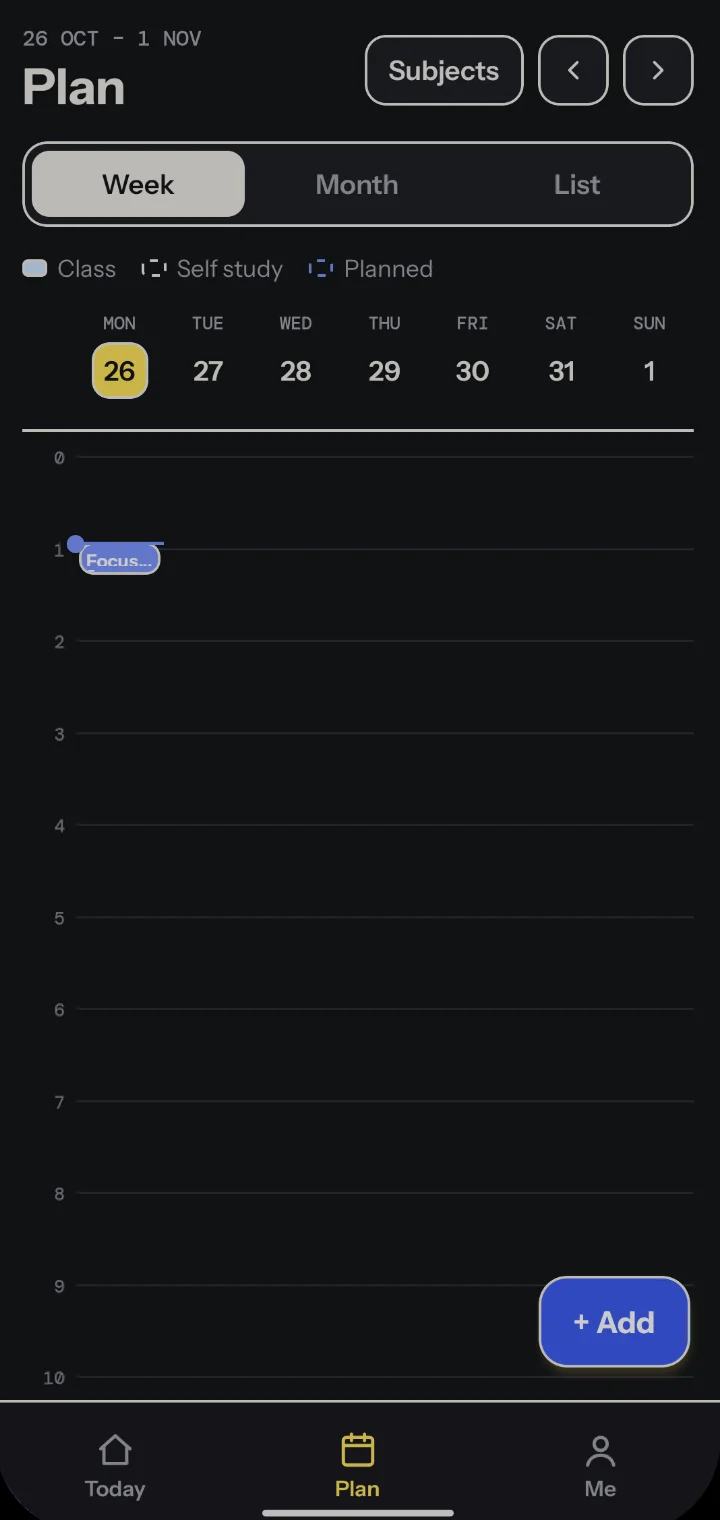The image size is (720, 1520).
Task: Select the Week view
Action: [138, 184]
